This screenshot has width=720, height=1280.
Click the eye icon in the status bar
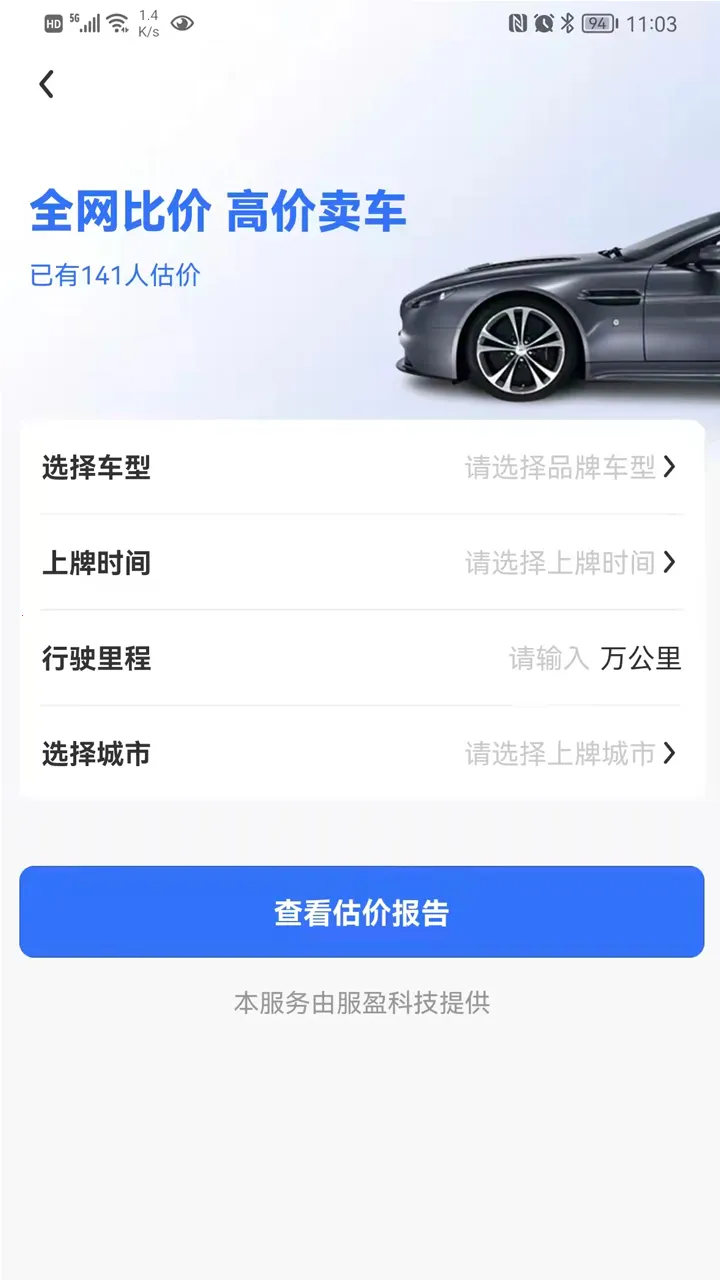point(181,22)
